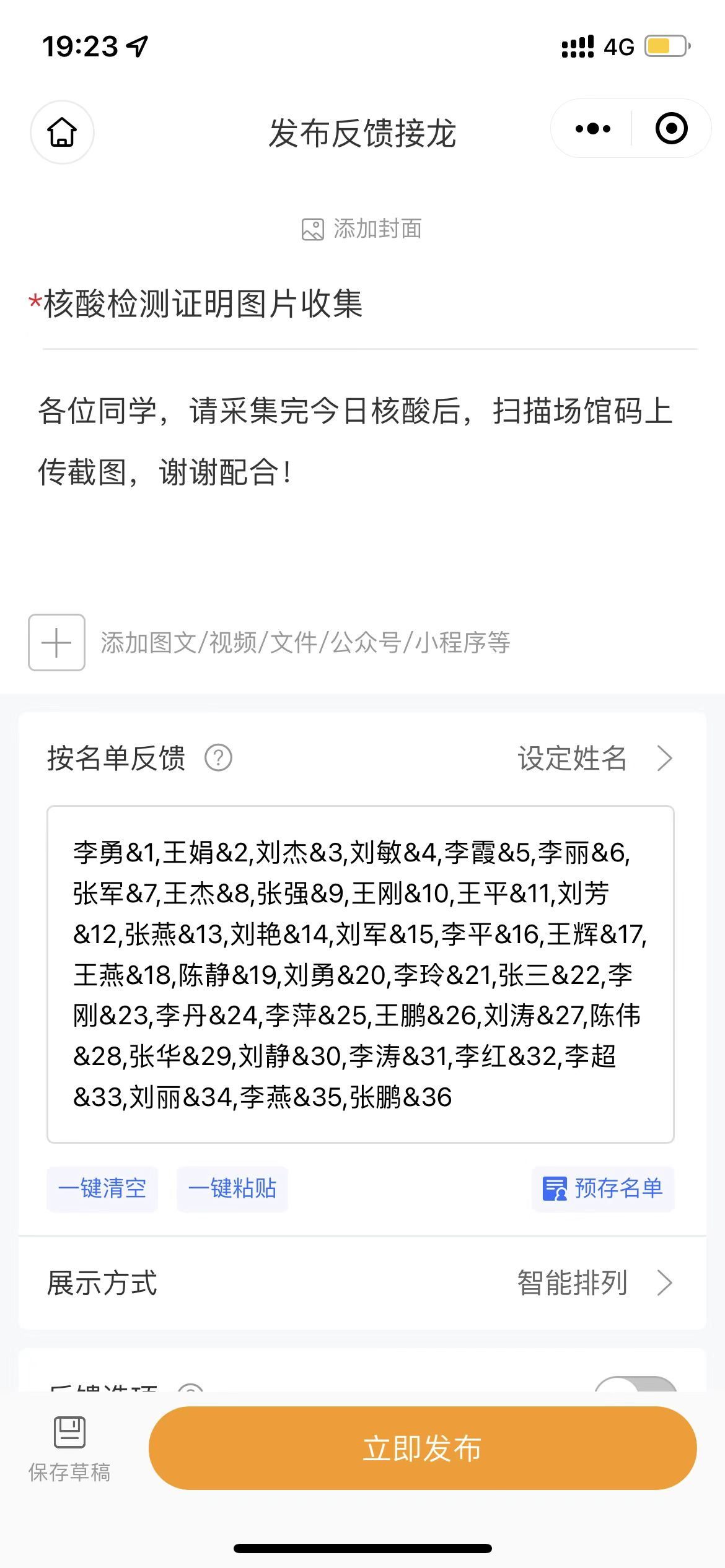Close the mini program via circle icon
725x1568 pixels.
pos(671,129)
